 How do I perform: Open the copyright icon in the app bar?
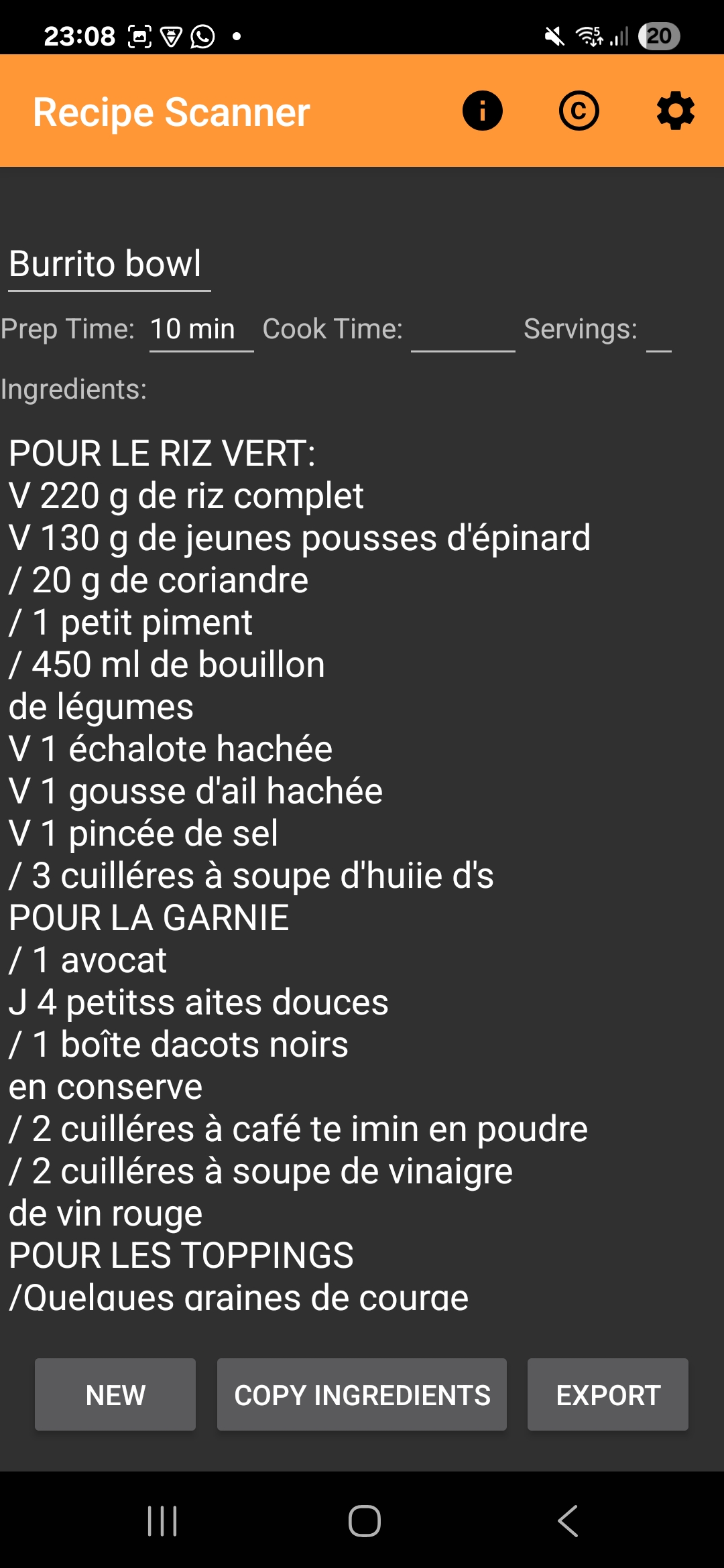tap(579, 111)
